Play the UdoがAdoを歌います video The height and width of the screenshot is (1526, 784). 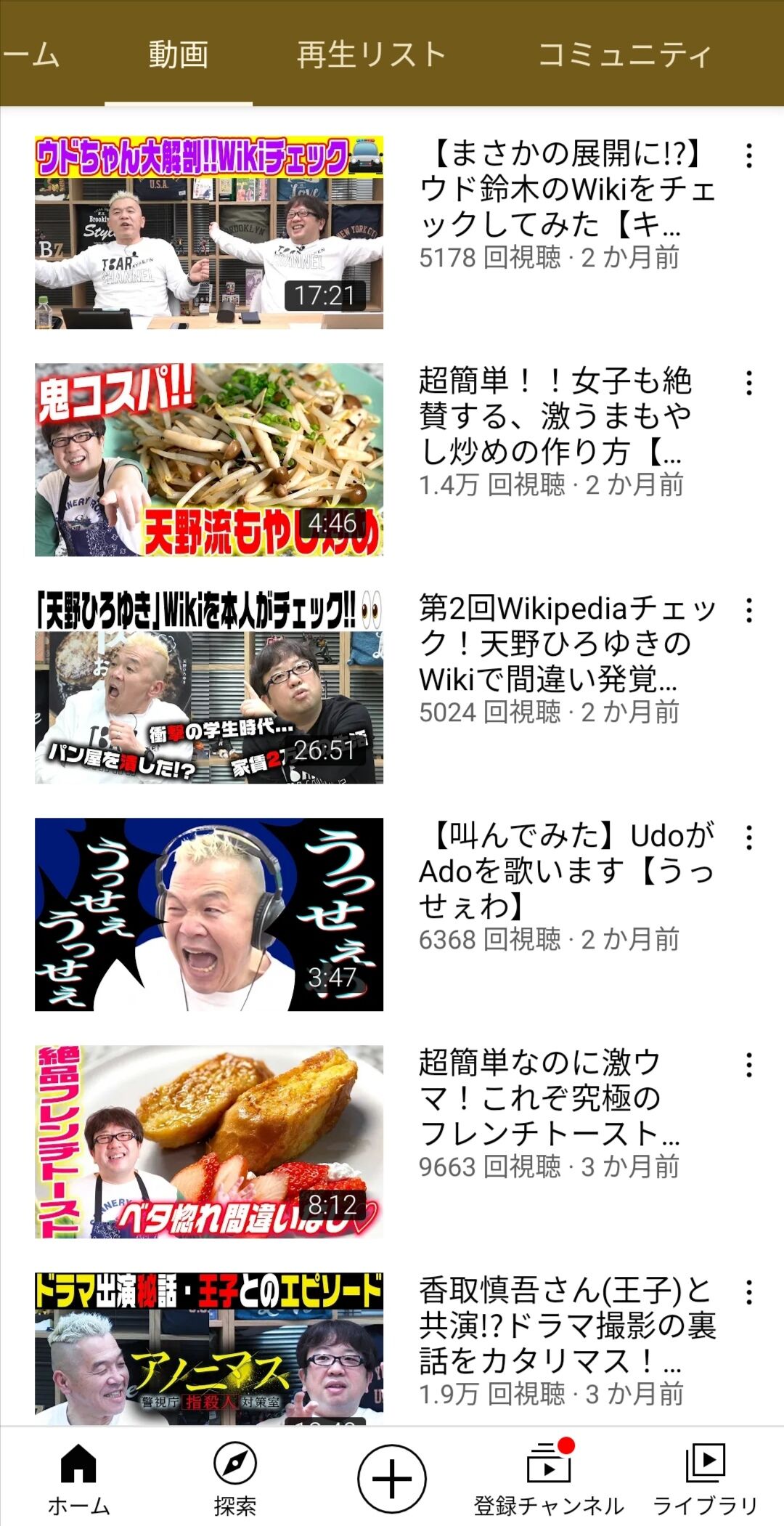click(208, 914)
